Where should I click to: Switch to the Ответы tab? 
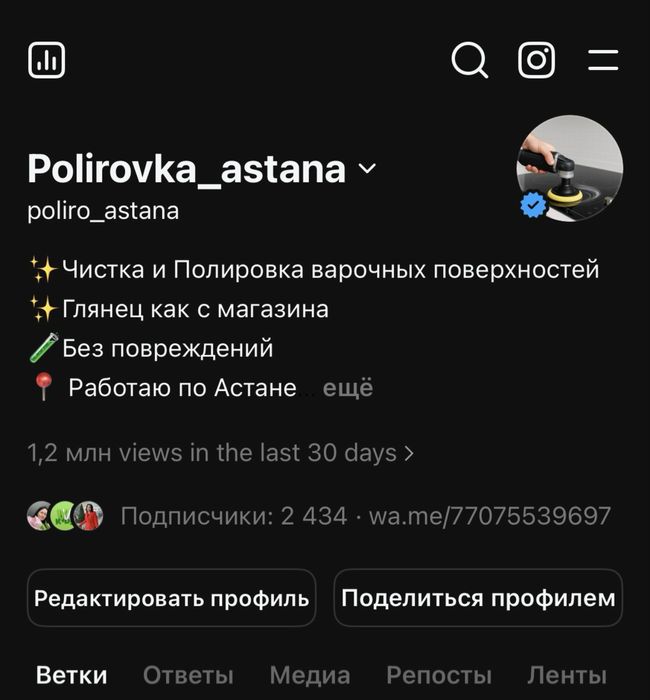tap(188, 675)
